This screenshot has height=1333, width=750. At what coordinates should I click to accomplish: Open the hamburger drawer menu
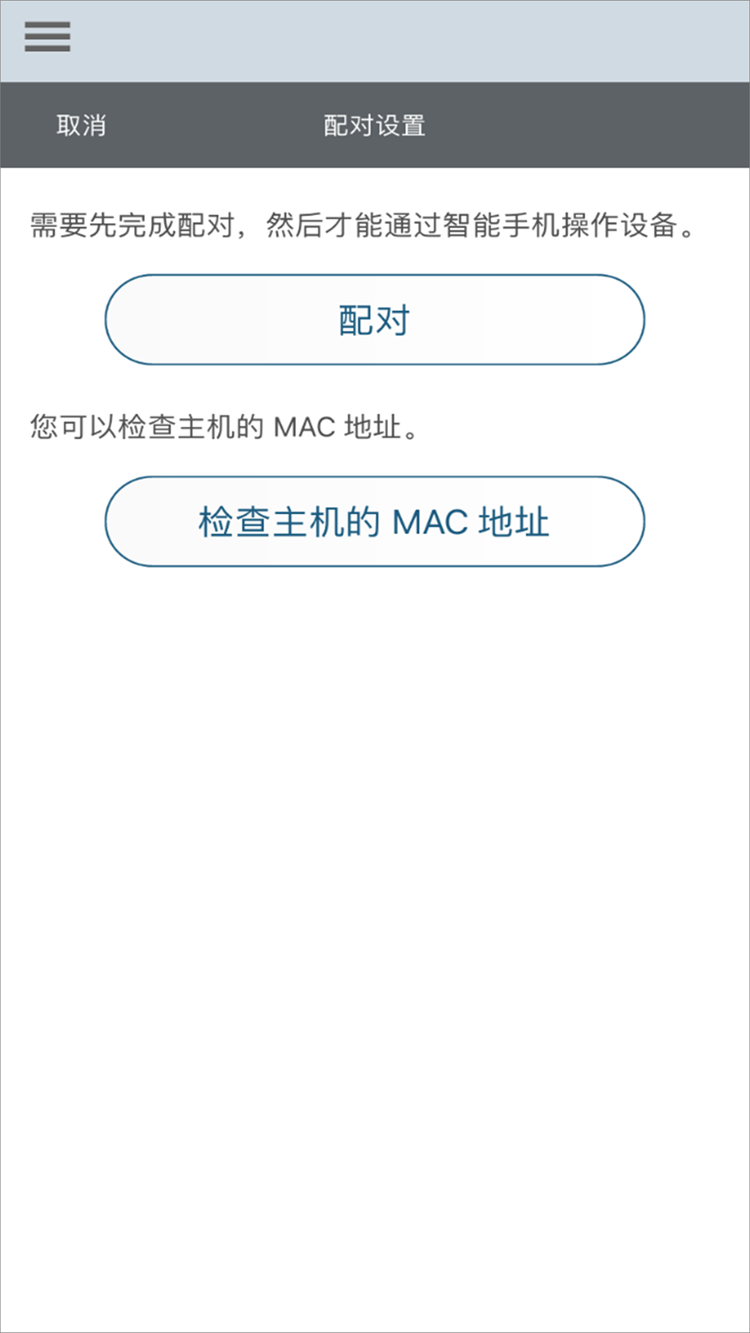47,37
